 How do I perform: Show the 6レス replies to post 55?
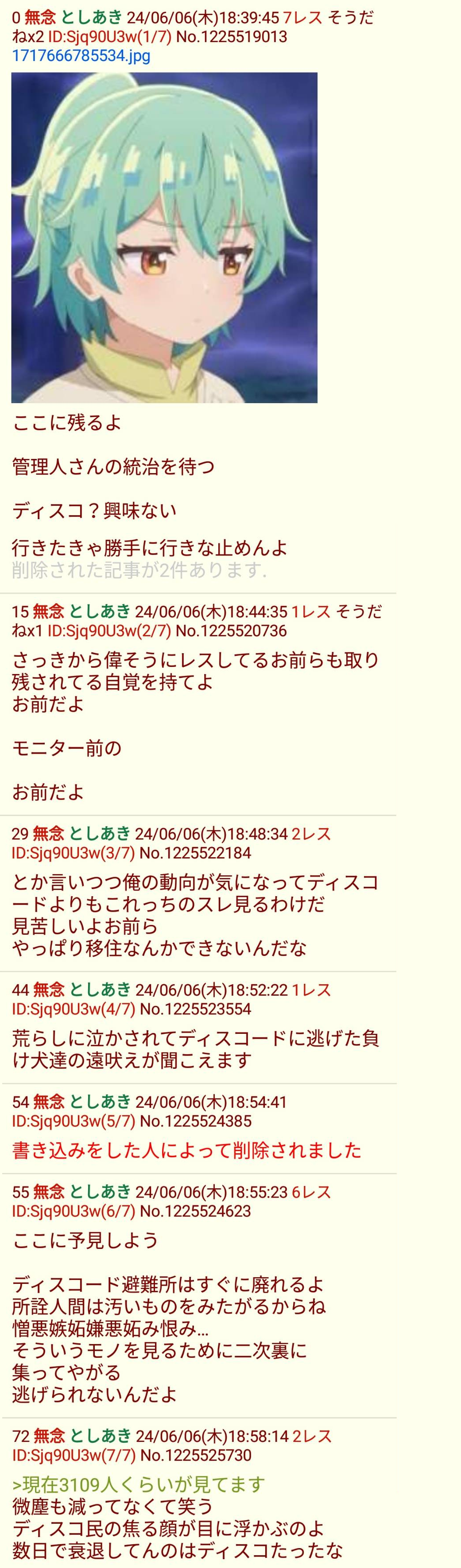click(311, 1192)
